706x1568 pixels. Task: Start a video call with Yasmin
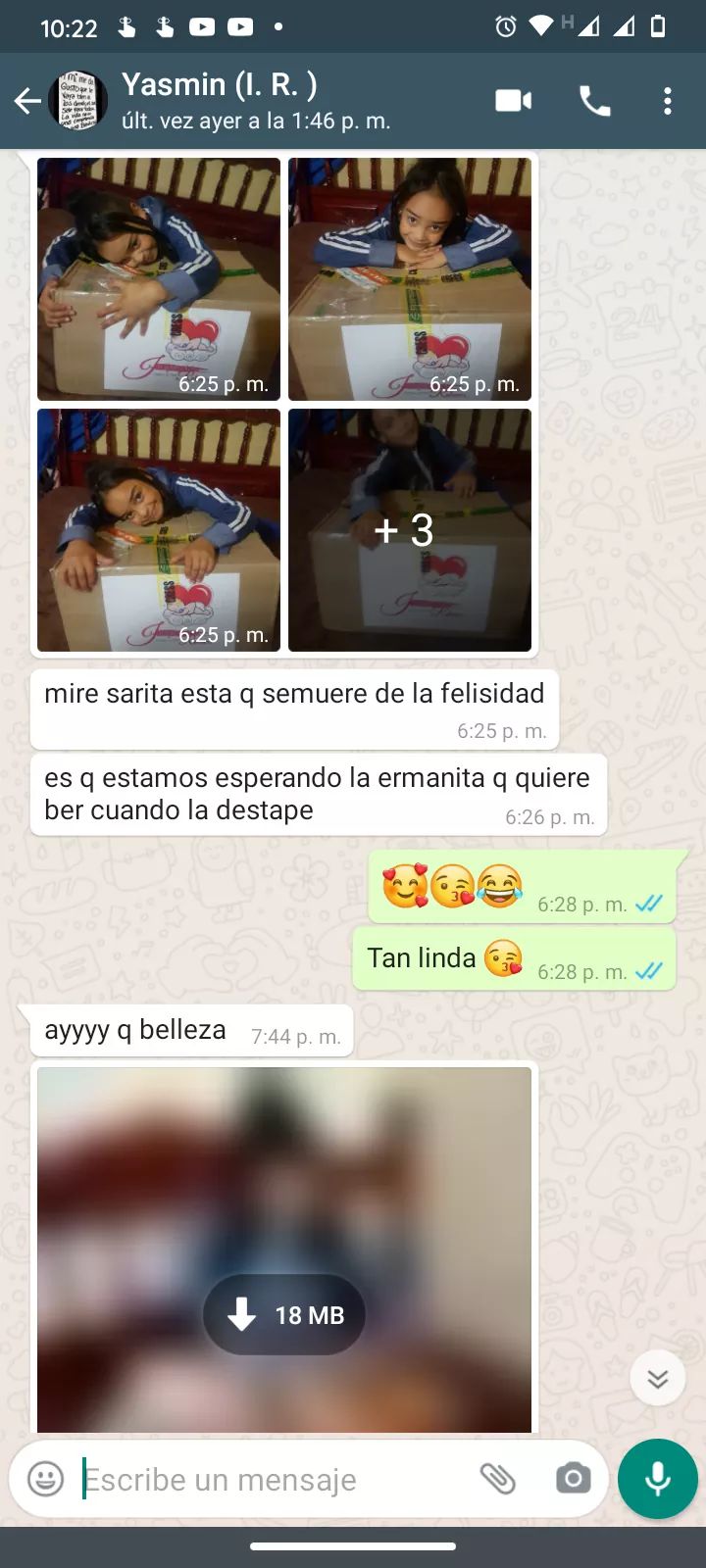point(513,101)
